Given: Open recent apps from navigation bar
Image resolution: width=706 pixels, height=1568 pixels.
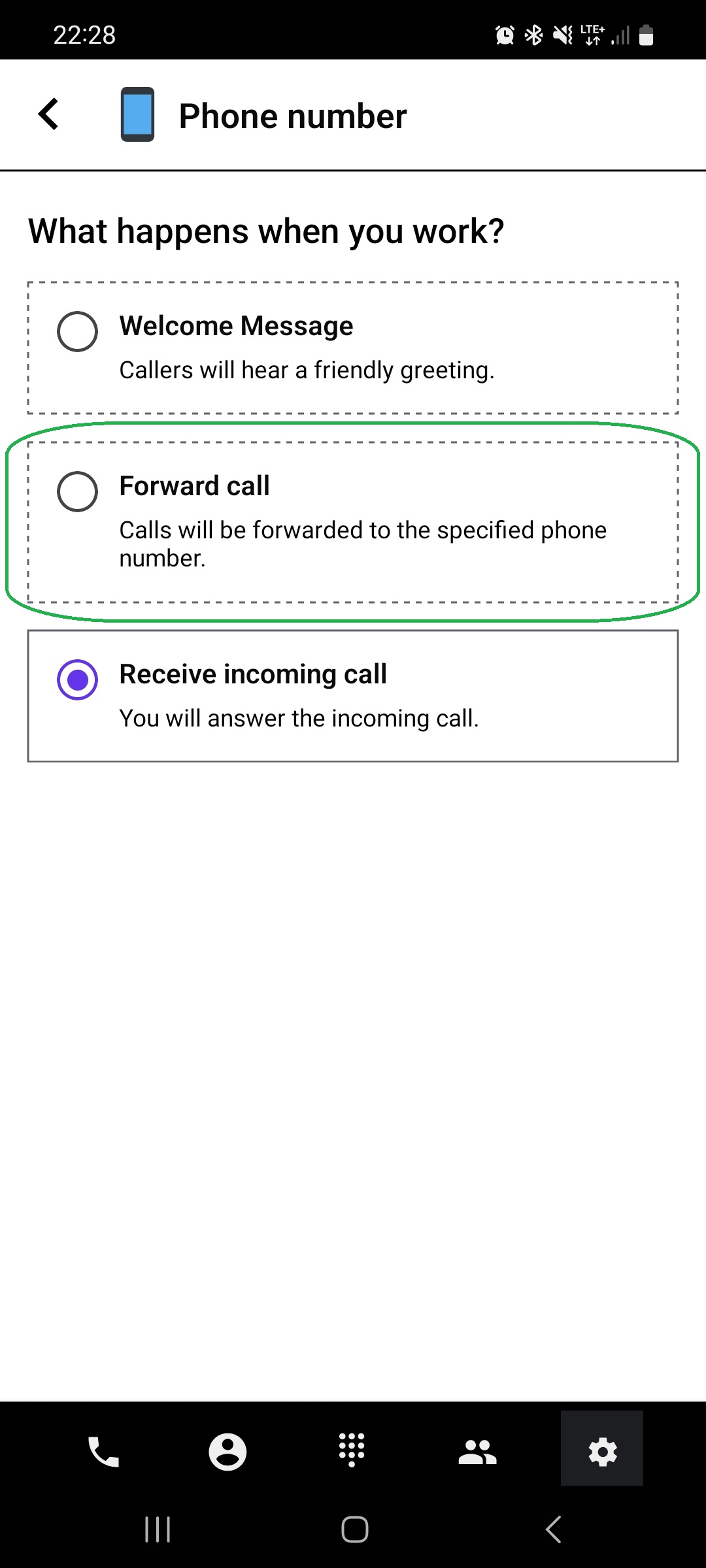Looking at the screenshot, I should pyautogui.click(x=158, y=1529).
